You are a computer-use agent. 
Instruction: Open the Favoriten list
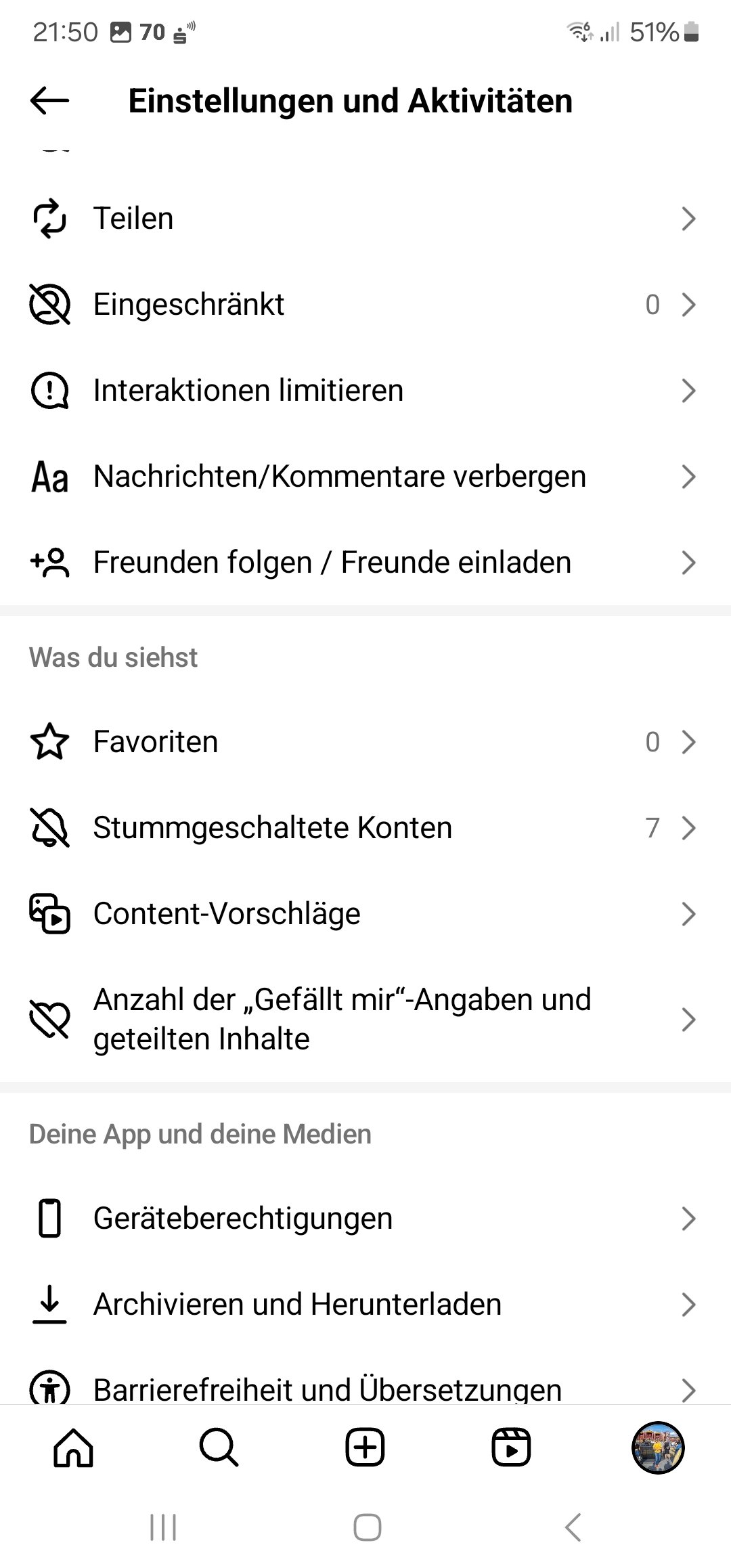click(x=365, y=742)
